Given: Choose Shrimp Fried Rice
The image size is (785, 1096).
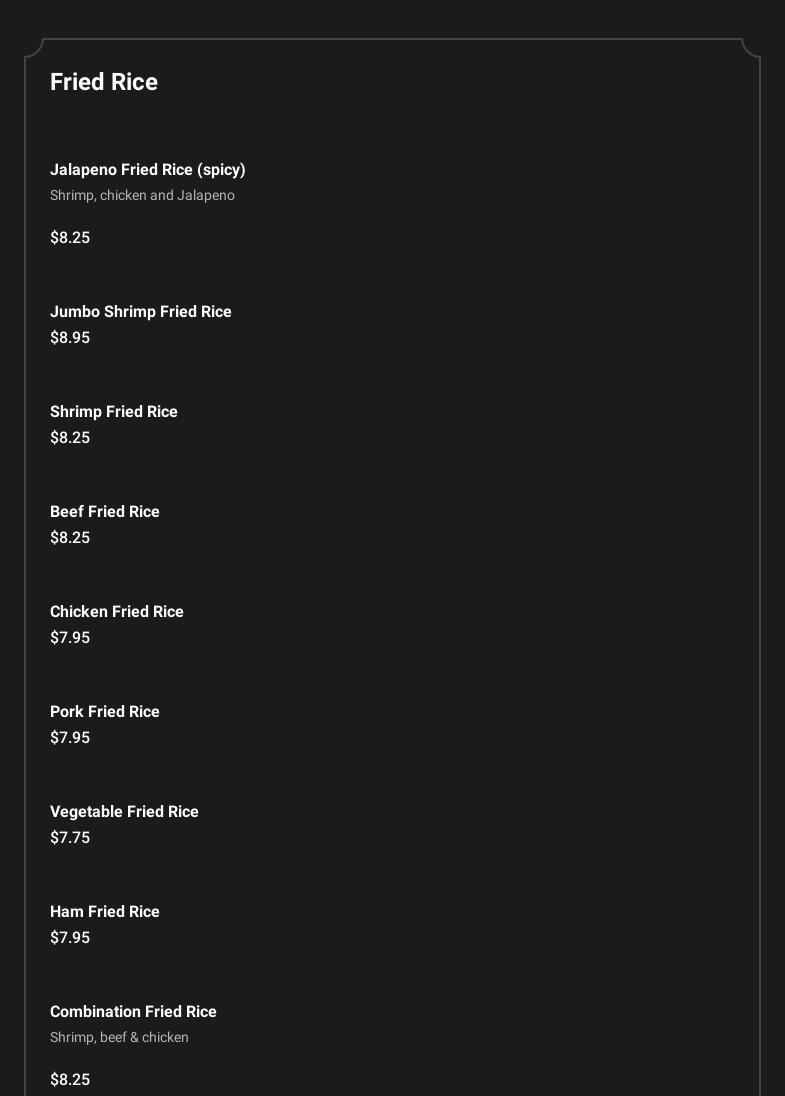Looking at the screenshot, I should coord(114,412).
